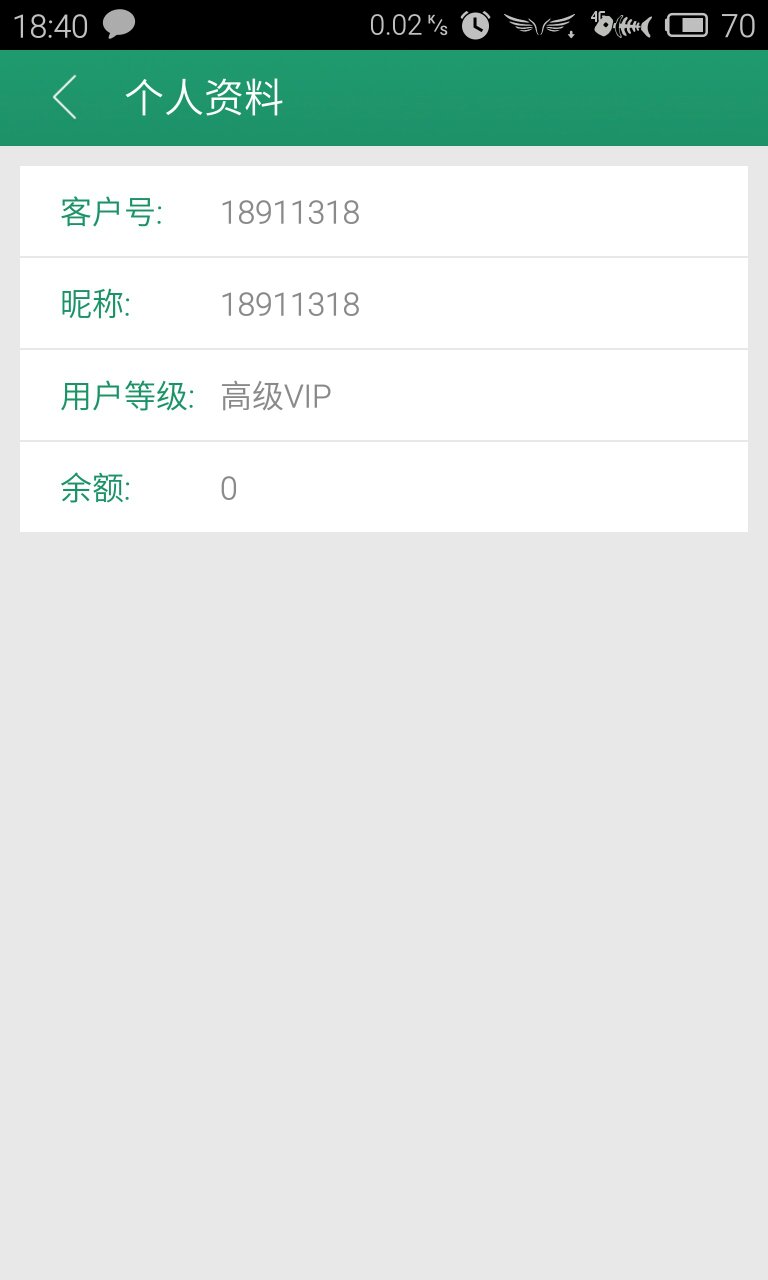768x1280 pixels.
Task: Tap the customer number 18911318
Action: coord(291,211)
